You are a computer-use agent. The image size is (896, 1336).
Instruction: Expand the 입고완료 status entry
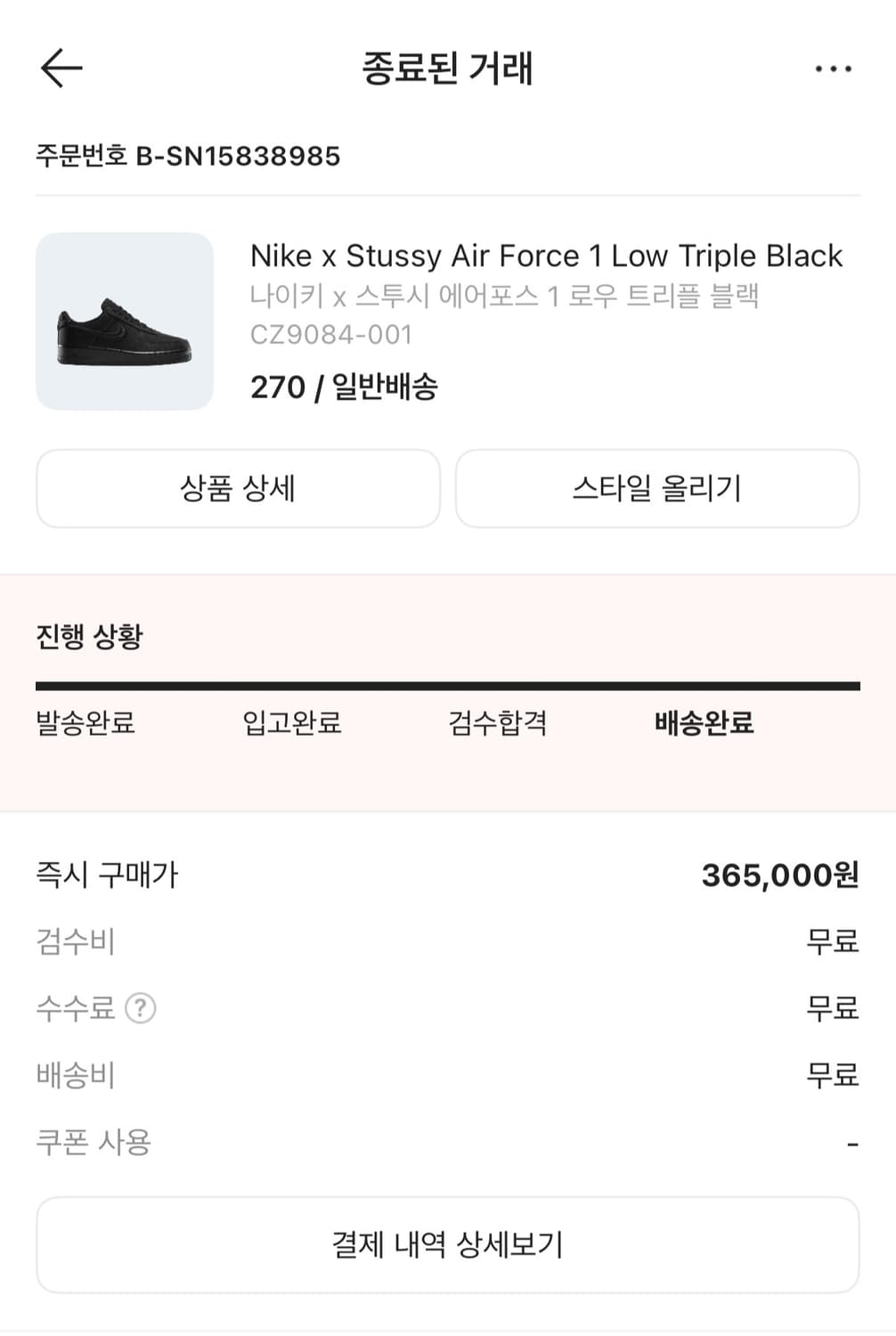tap(292, 724)
